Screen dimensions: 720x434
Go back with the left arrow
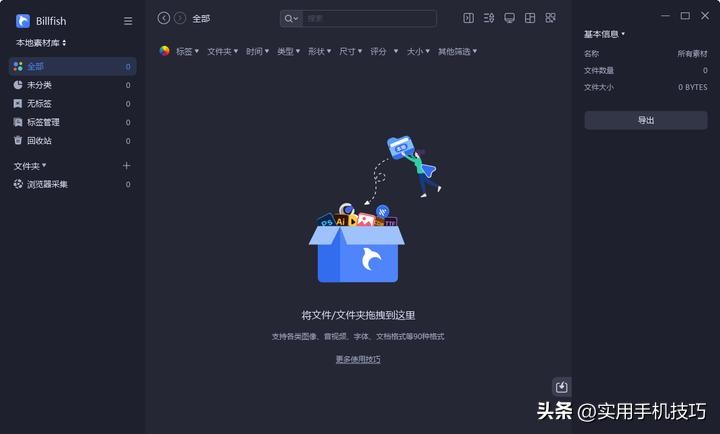coord(164,18)
